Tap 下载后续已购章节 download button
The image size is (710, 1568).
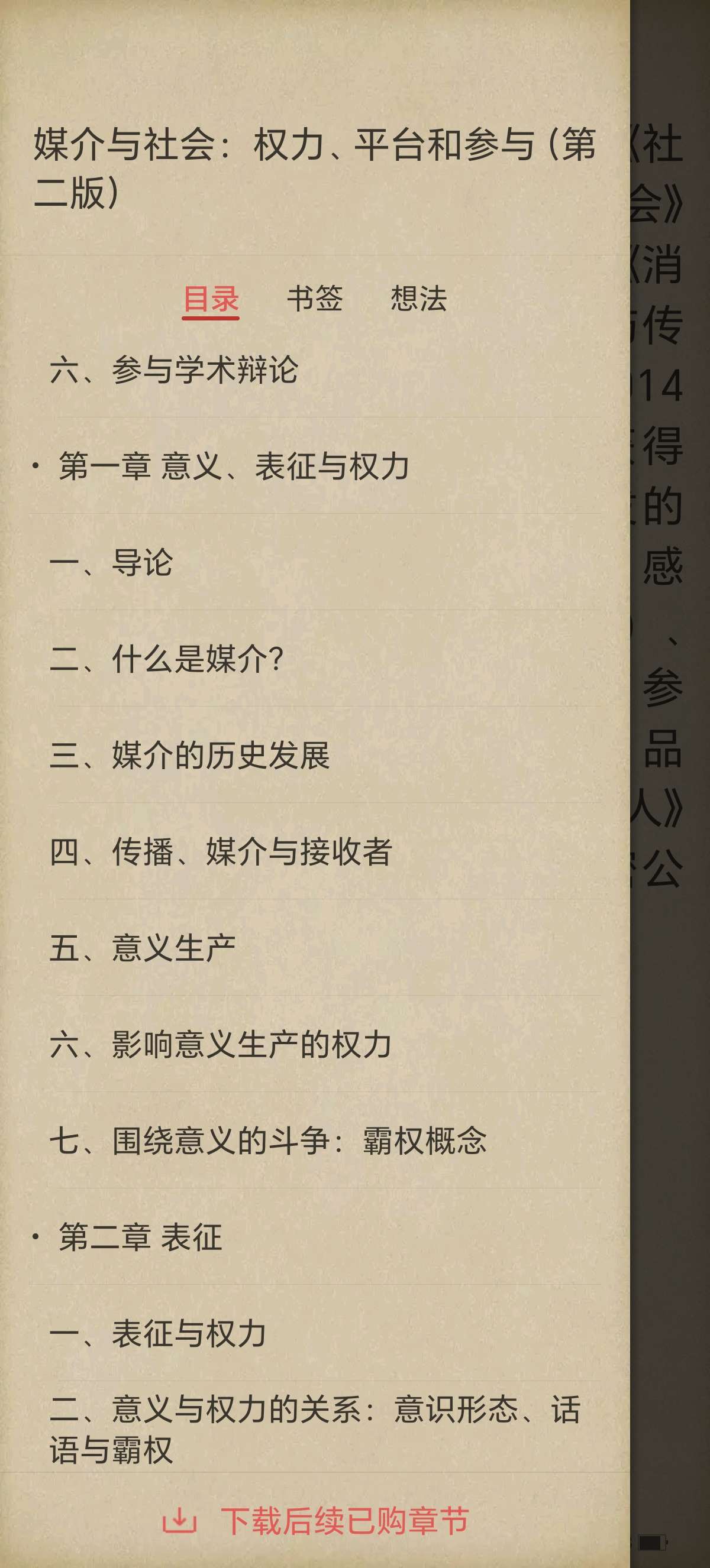pyautogui.click(x=315, y=1521)
